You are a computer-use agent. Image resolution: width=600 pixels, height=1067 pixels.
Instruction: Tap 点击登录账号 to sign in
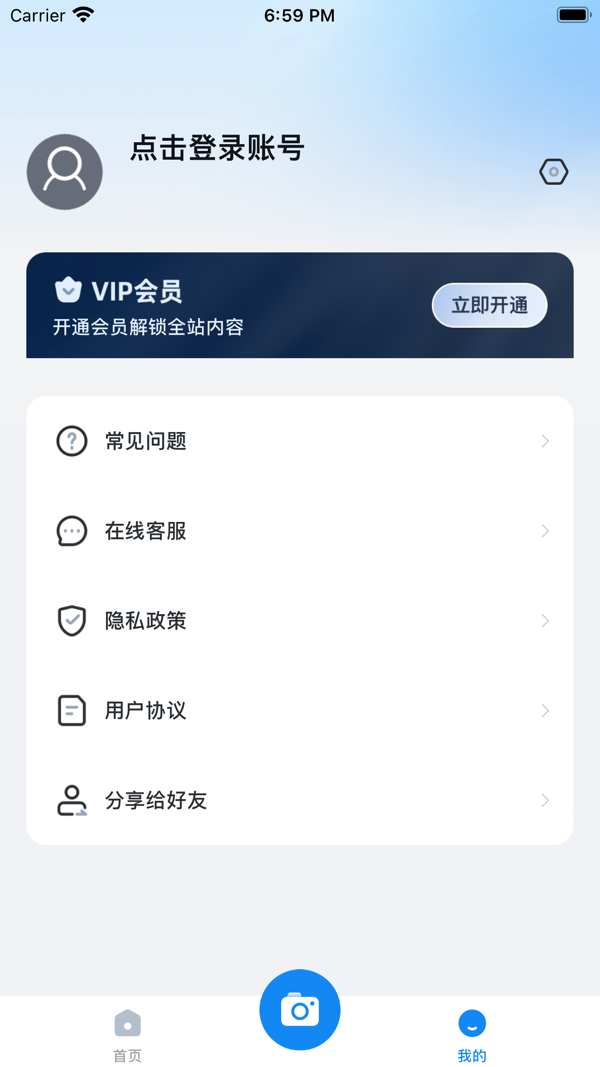pyautogui.click(x=217, y=149)
